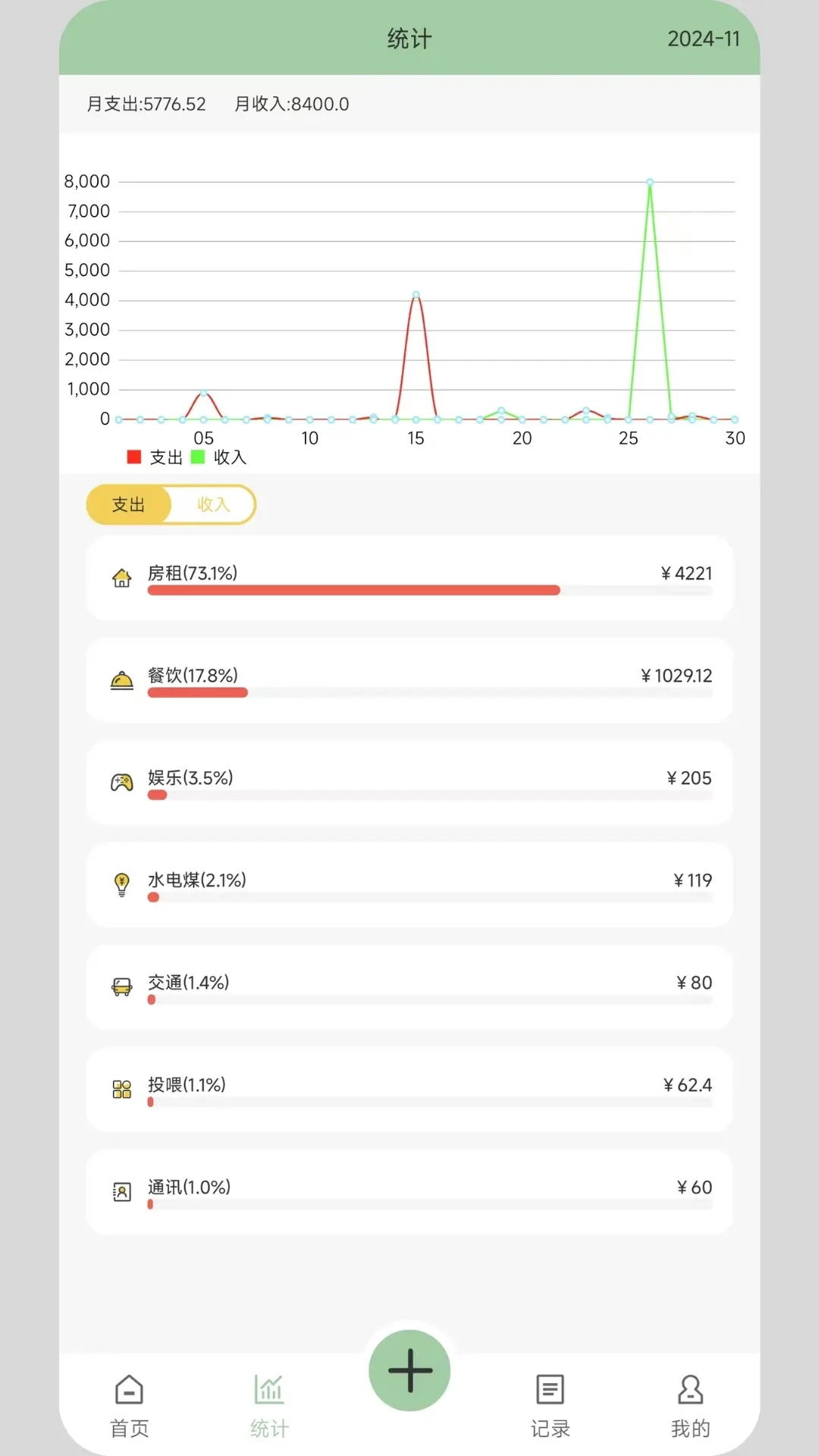
Task: Click the 房租 progress bar
Action: [354, 590]
